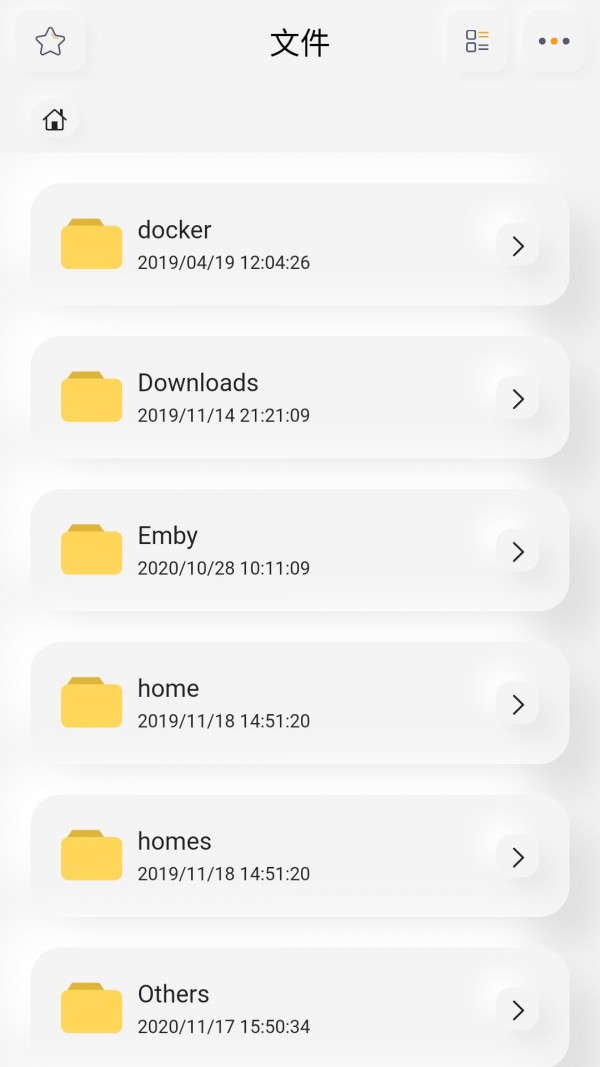Open the home folder

coord(299,704)
